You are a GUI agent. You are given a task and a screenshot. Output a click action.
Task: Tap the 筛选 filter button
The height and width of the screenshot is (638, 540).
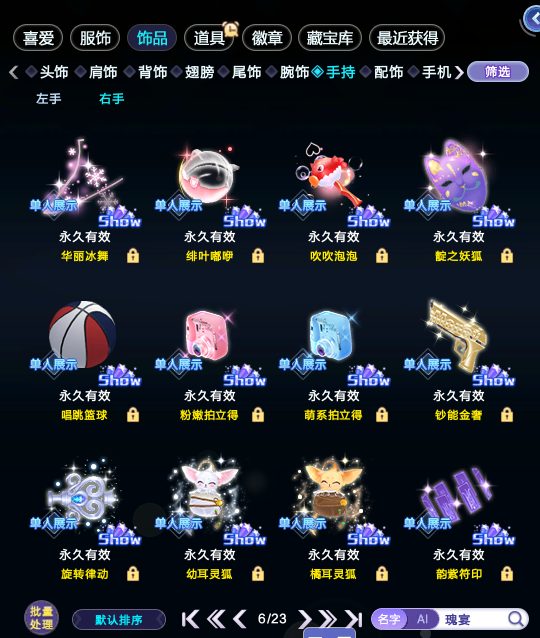click(x=498, y=72)
